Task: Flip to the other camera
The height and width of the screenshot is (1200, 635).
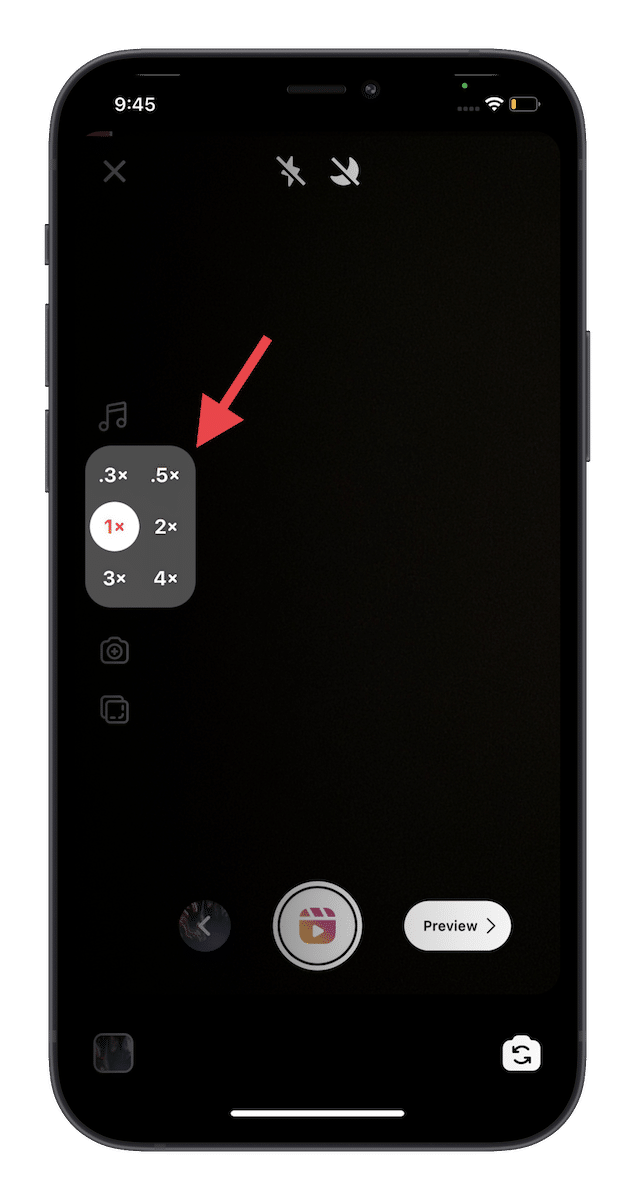Action: coord(521,1054)
